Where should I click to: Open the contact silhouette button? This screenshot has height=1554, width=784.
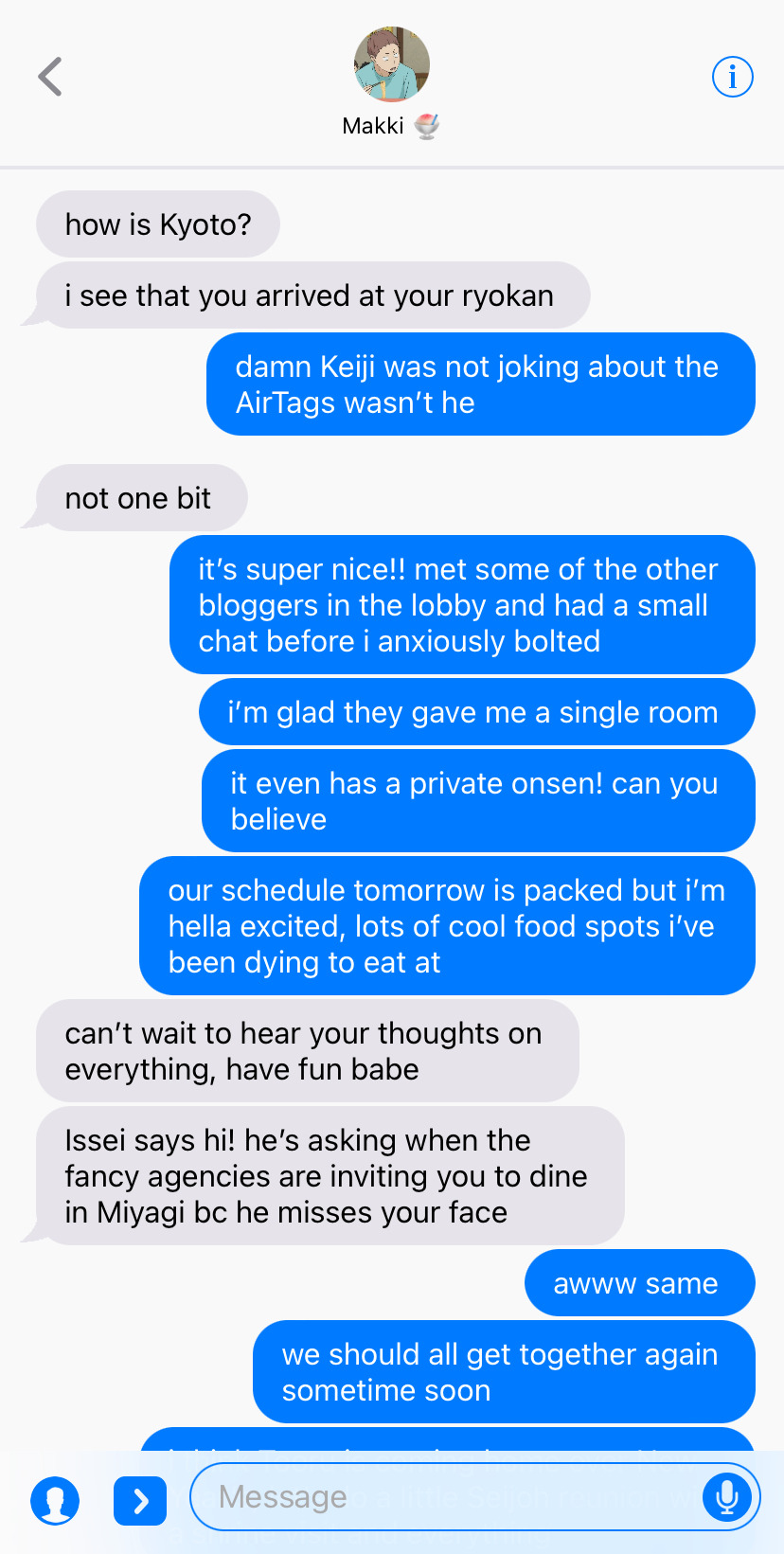tap(55, 1501)
